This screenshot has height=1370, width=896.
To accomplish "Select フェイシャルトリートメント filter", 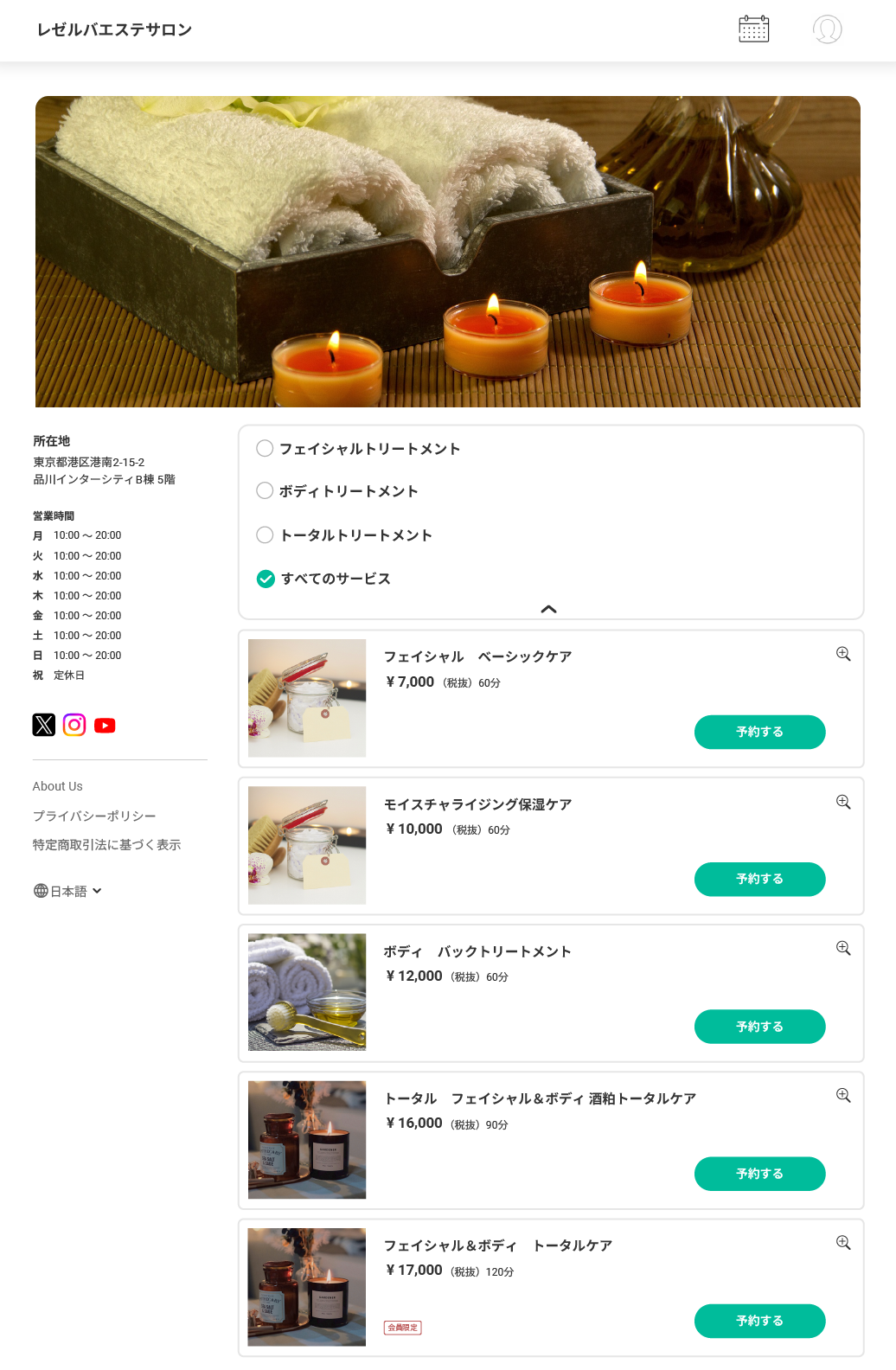I will [x=265, y=448].
